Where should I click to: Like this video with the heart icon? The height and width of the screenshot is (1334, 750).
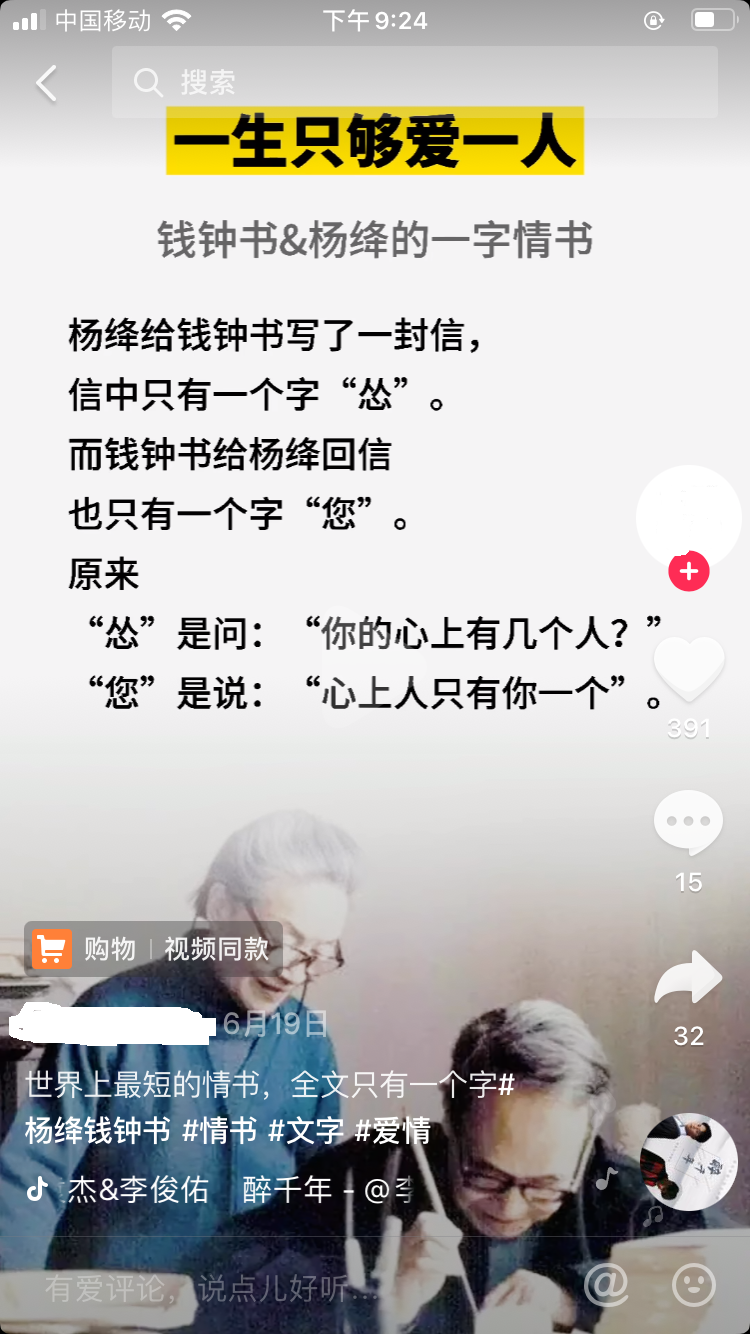click(688, 668)
